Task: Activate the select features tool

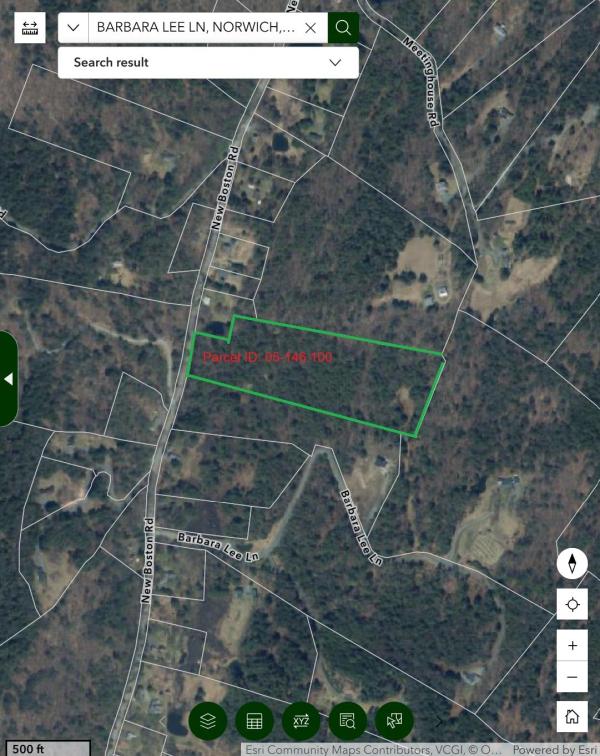Action: point(394,720)
